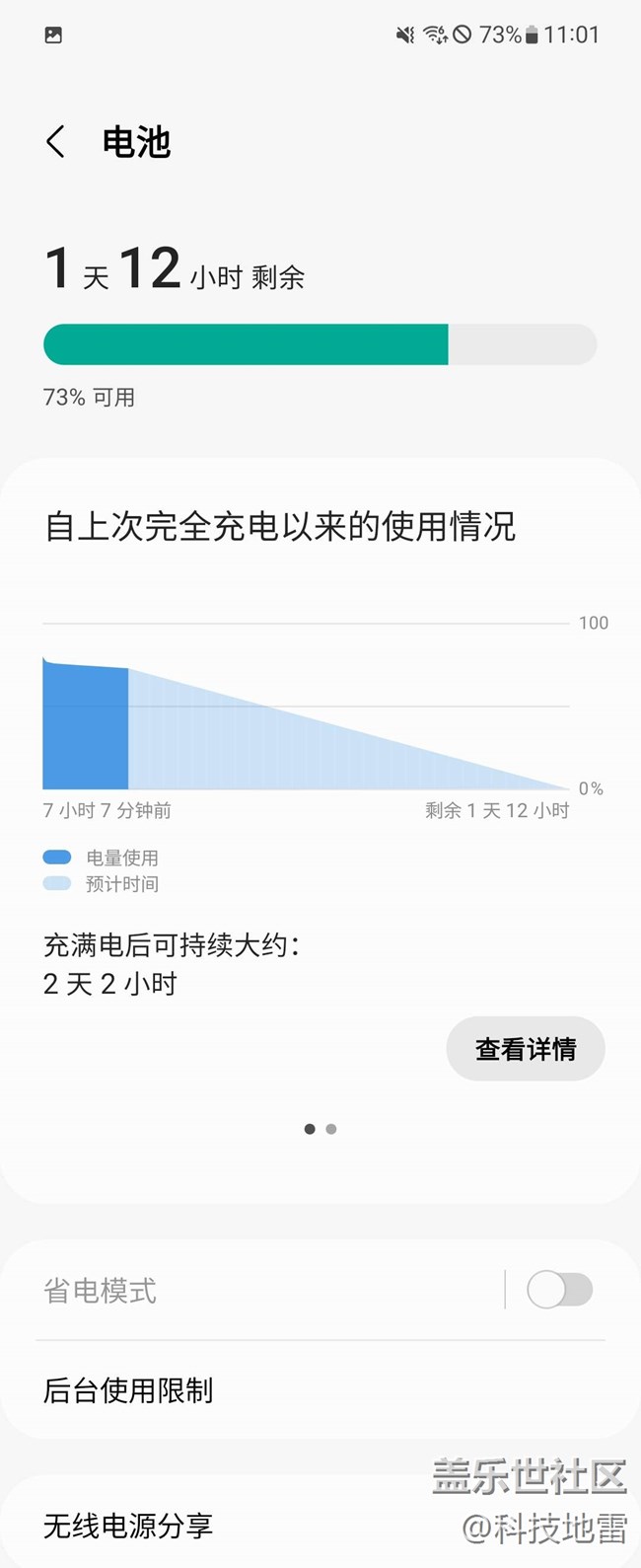This screenshot has height=1568, width=641.
Task: Go back from the 电池 page
Action: (56, 142)
